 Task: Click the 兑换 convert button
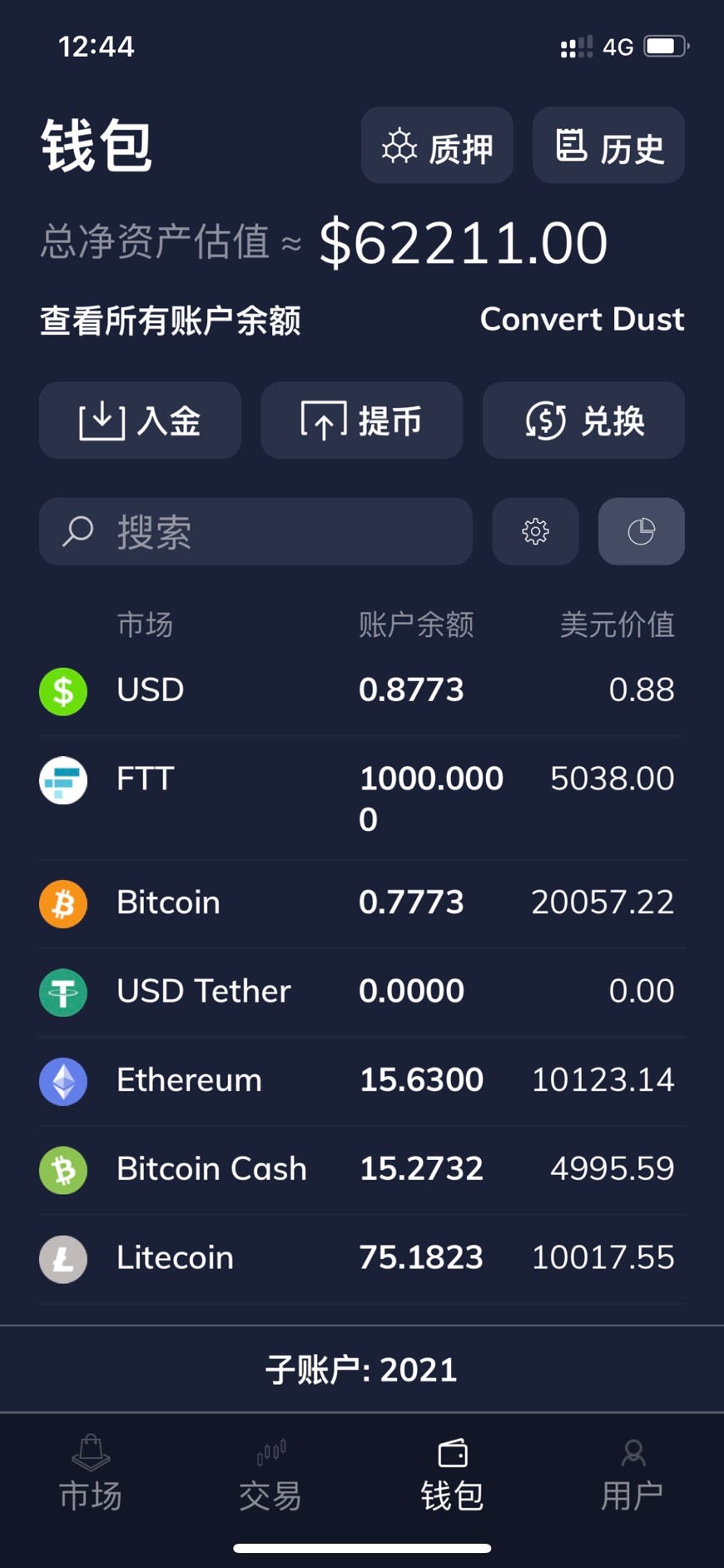(x=583, y=421)
